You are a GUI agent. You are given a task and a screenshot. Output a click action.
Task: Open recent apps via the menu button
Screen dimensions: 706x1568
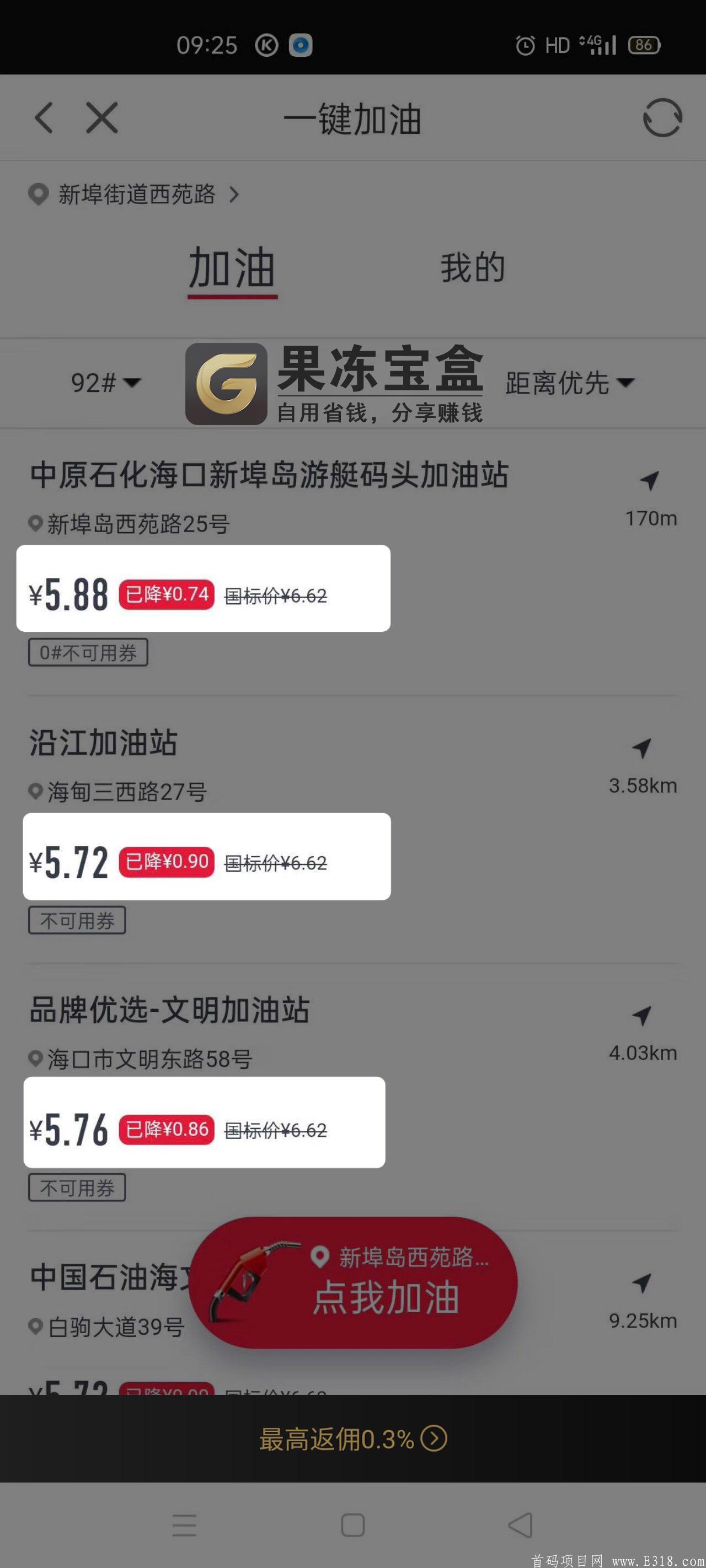[184, 1526]
